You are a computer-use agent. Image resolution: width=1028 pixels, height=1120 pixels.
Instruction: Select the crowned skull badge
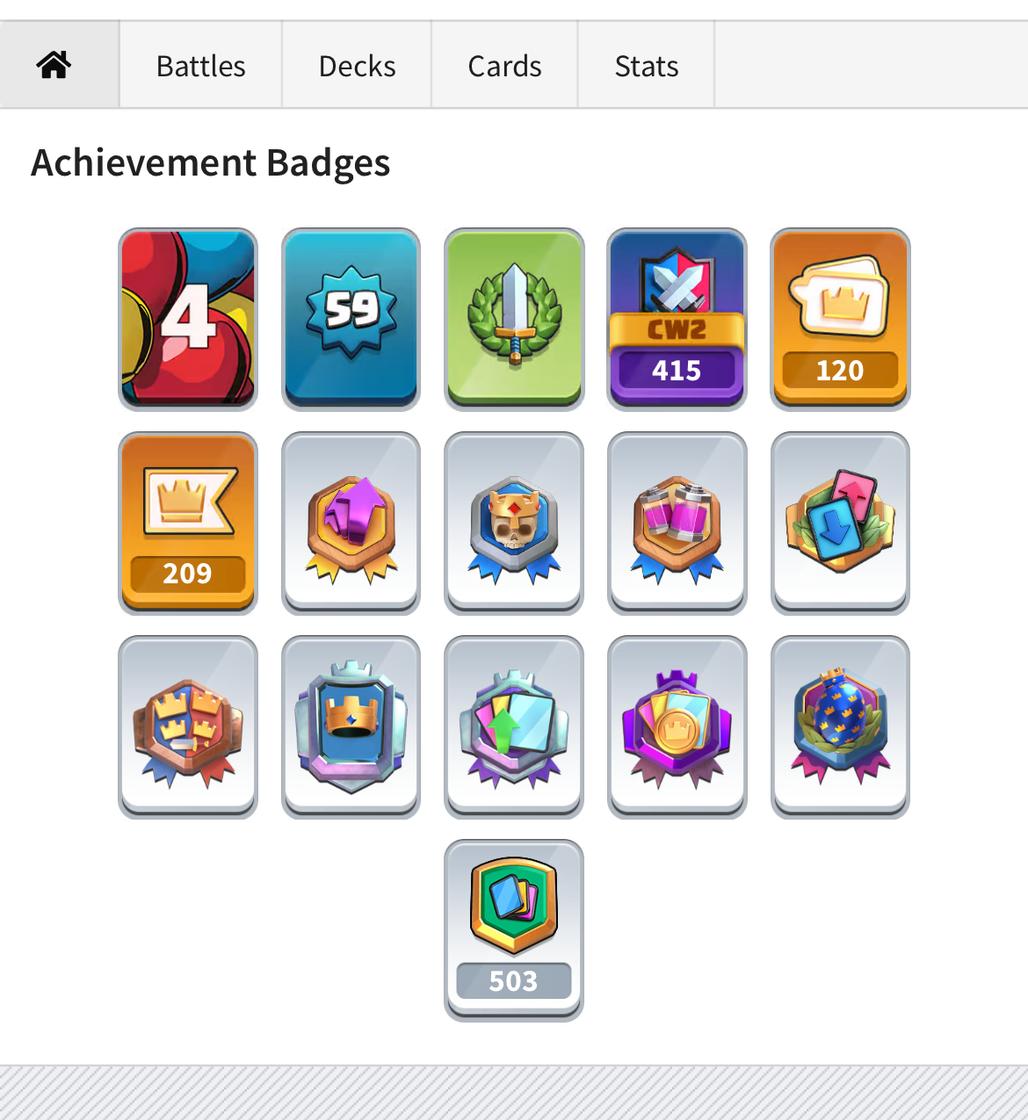click(514, 523)
